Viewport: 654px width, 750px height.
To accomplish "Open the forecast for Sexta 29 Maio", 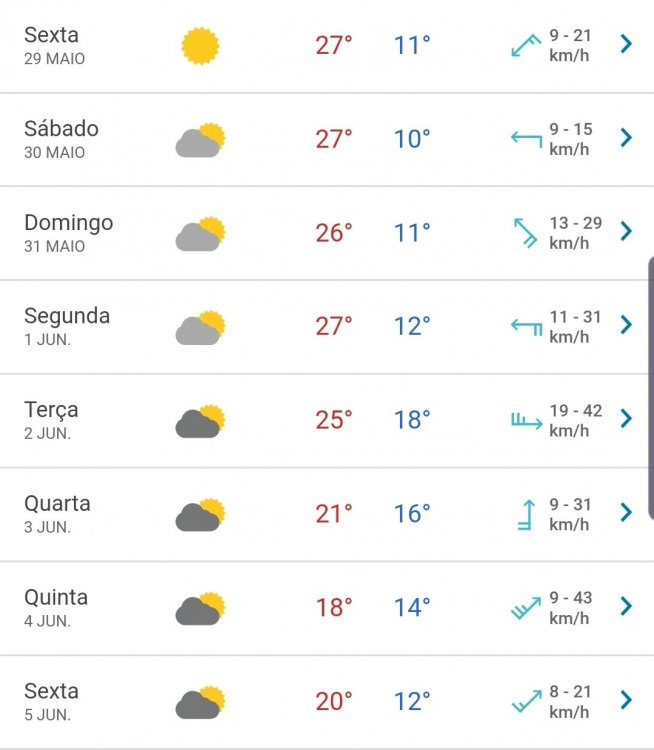I will click(626, 45).
